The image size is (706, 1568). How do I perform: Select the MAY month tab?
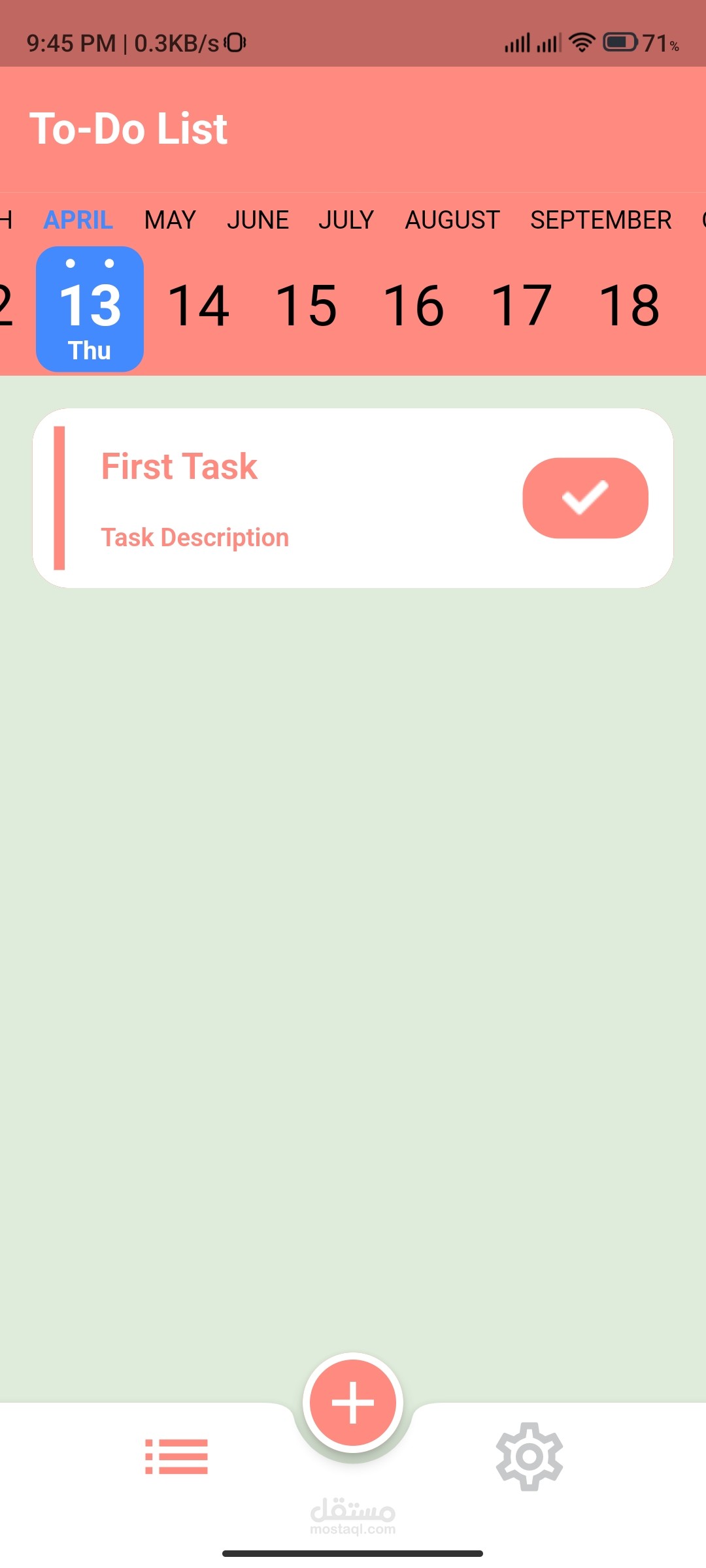coord(170,220)
